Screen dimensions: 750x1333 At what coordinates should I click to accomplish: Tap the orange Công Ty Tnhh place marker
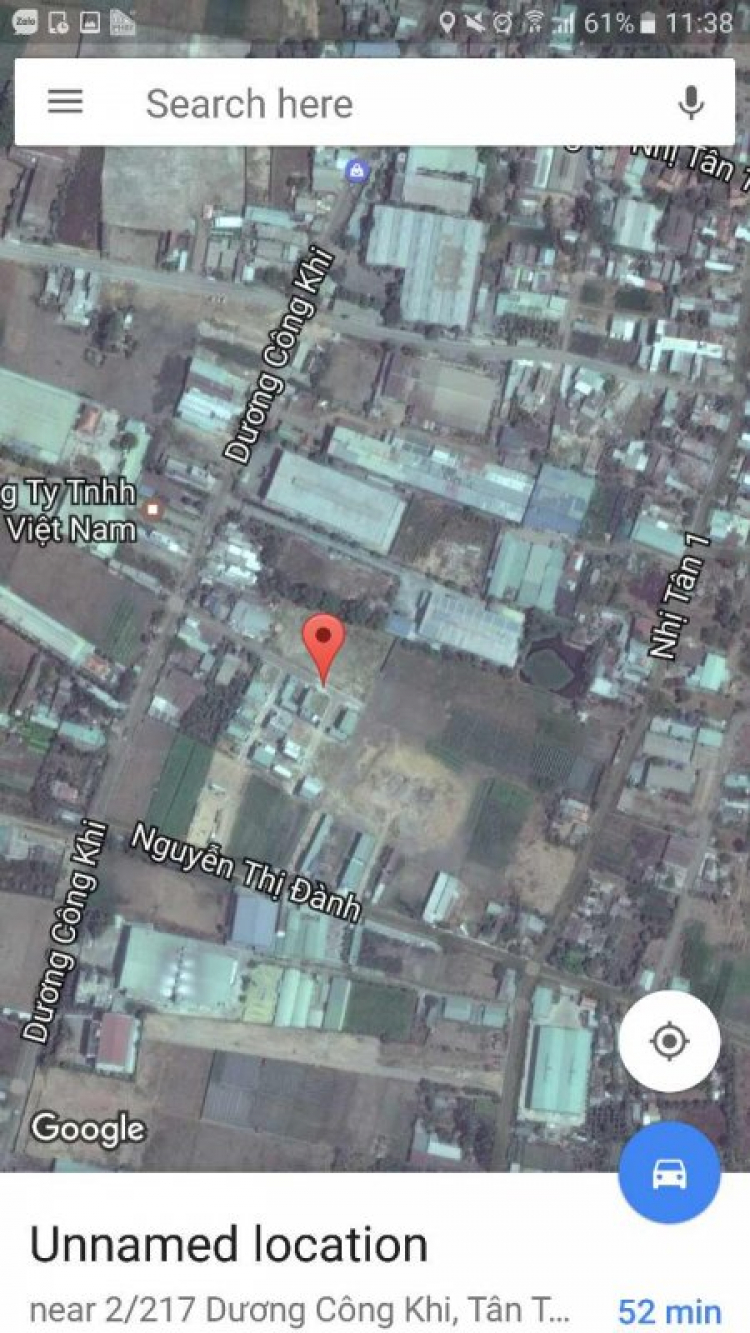[152, 509]
